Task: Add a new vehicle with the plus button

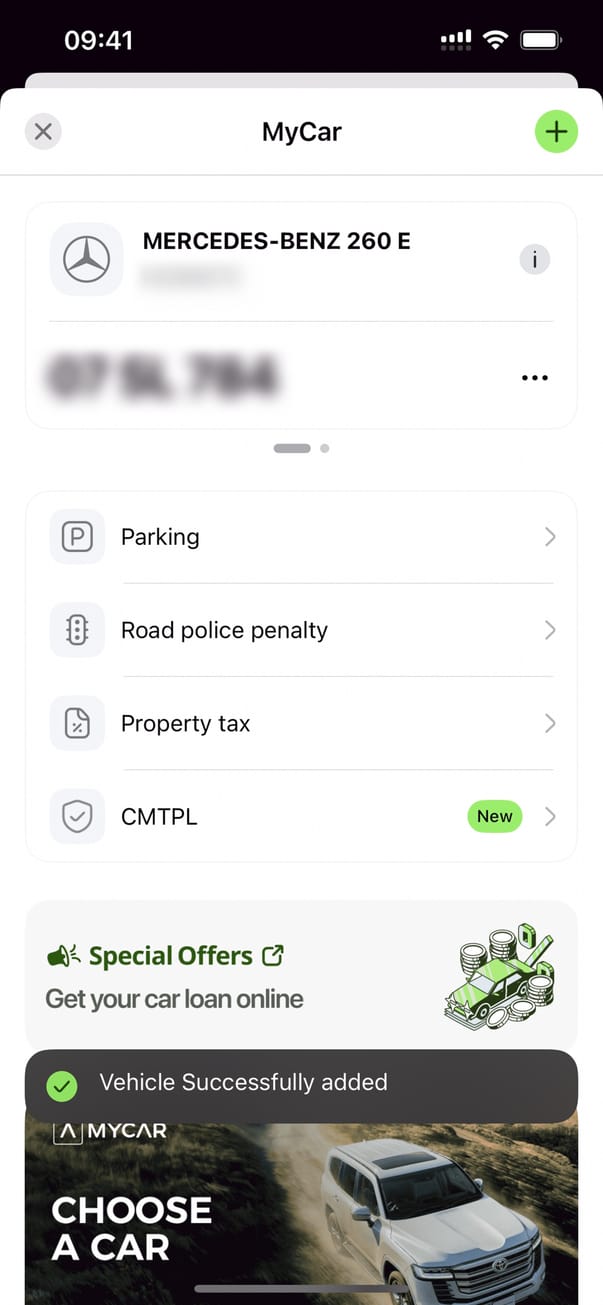Action: (x=556, y=131)
